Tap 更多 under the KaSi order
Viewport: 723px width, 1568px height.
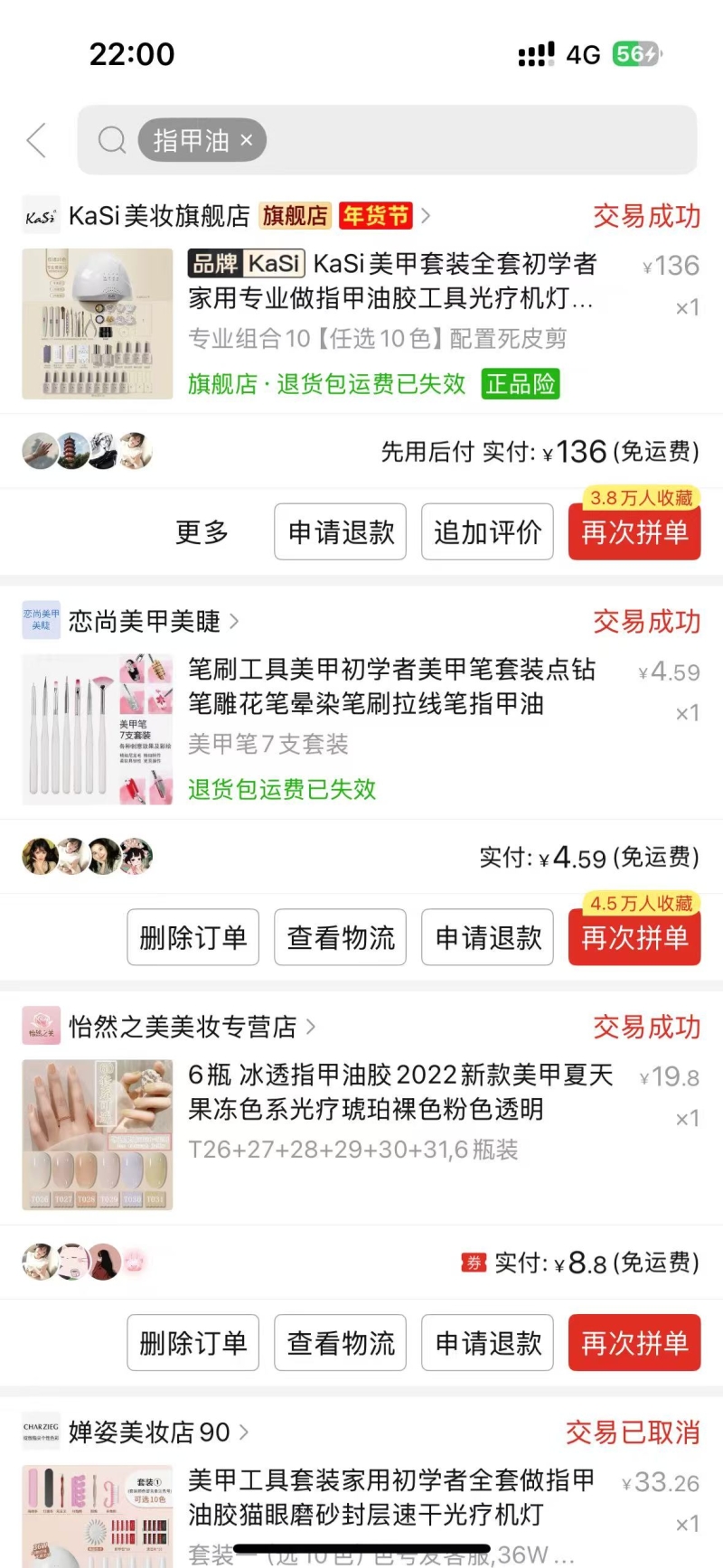point(202,532)
